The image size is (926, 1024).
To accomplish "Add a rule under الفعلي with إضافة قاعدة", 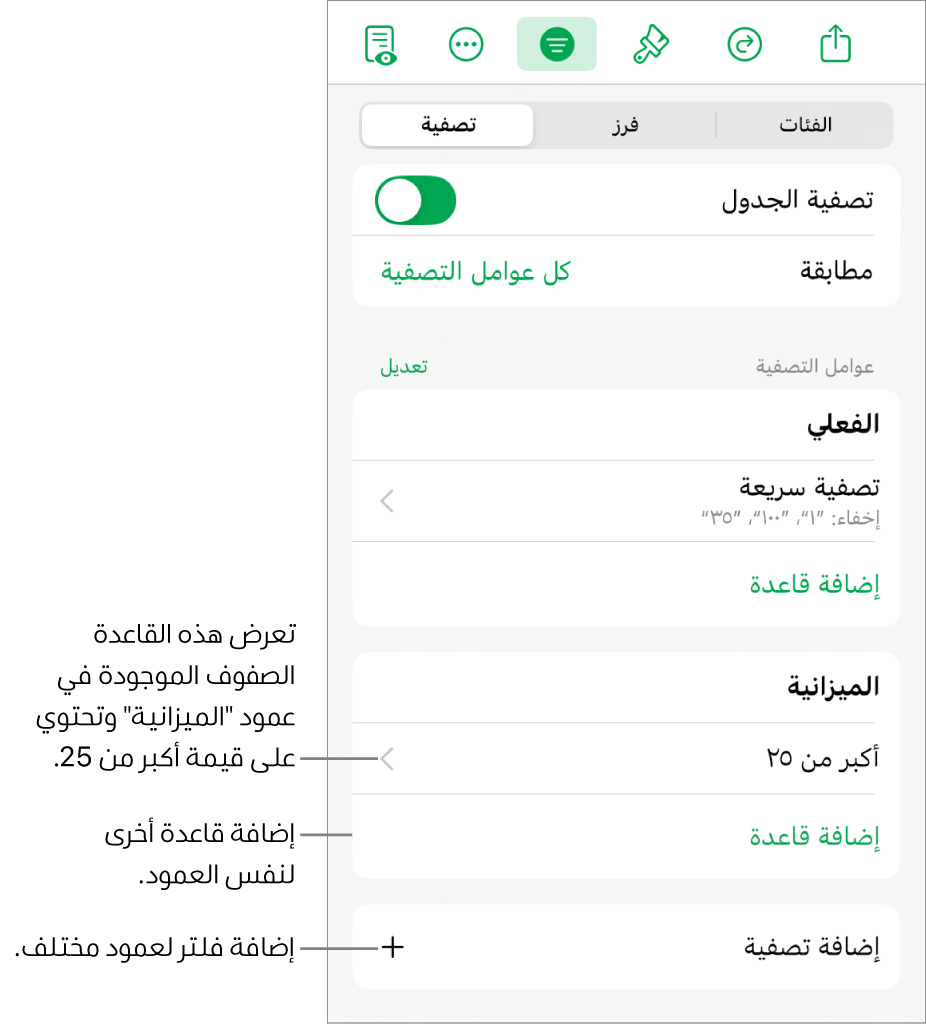I will pyautogui.click(x=813, y=584).
